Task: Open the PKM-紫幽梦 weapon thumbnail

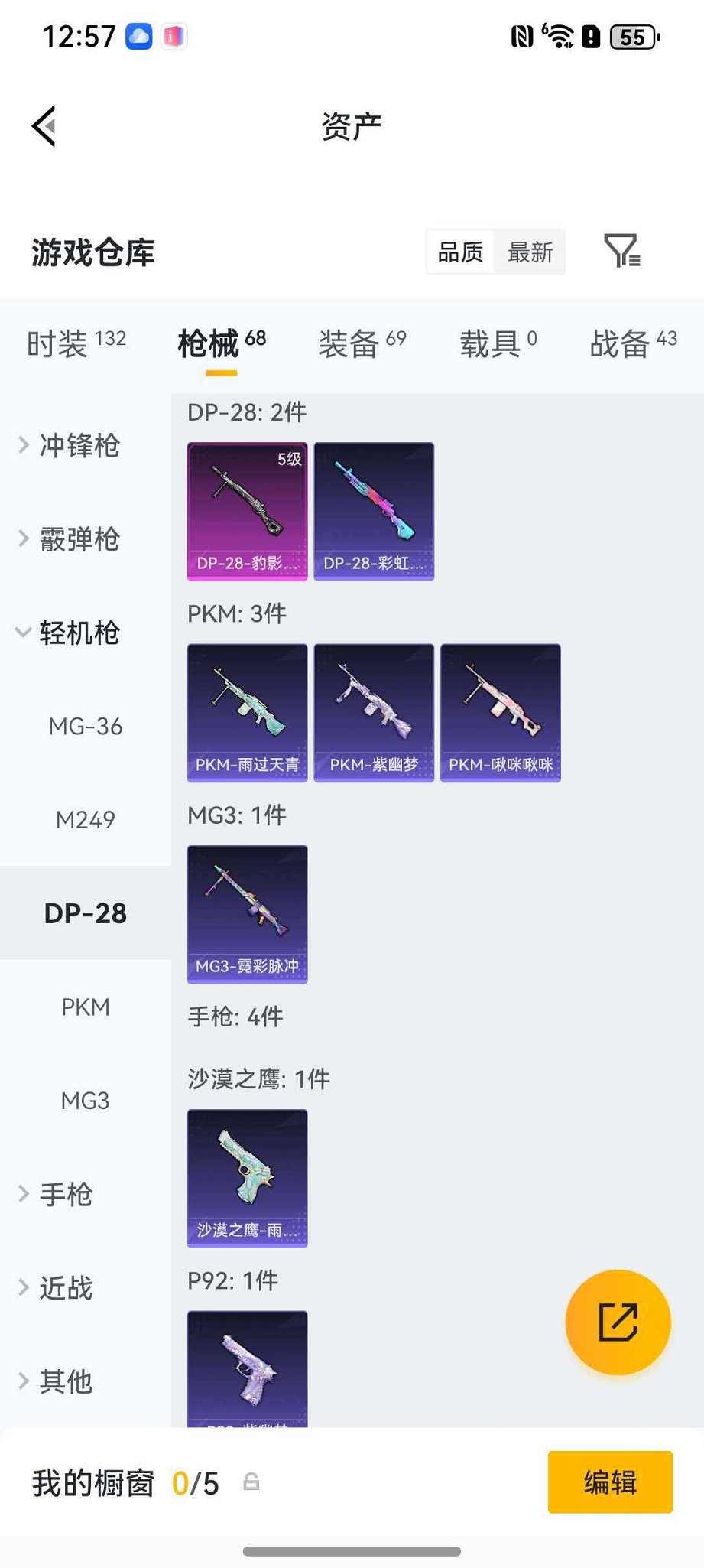Action: click(374, 711)
